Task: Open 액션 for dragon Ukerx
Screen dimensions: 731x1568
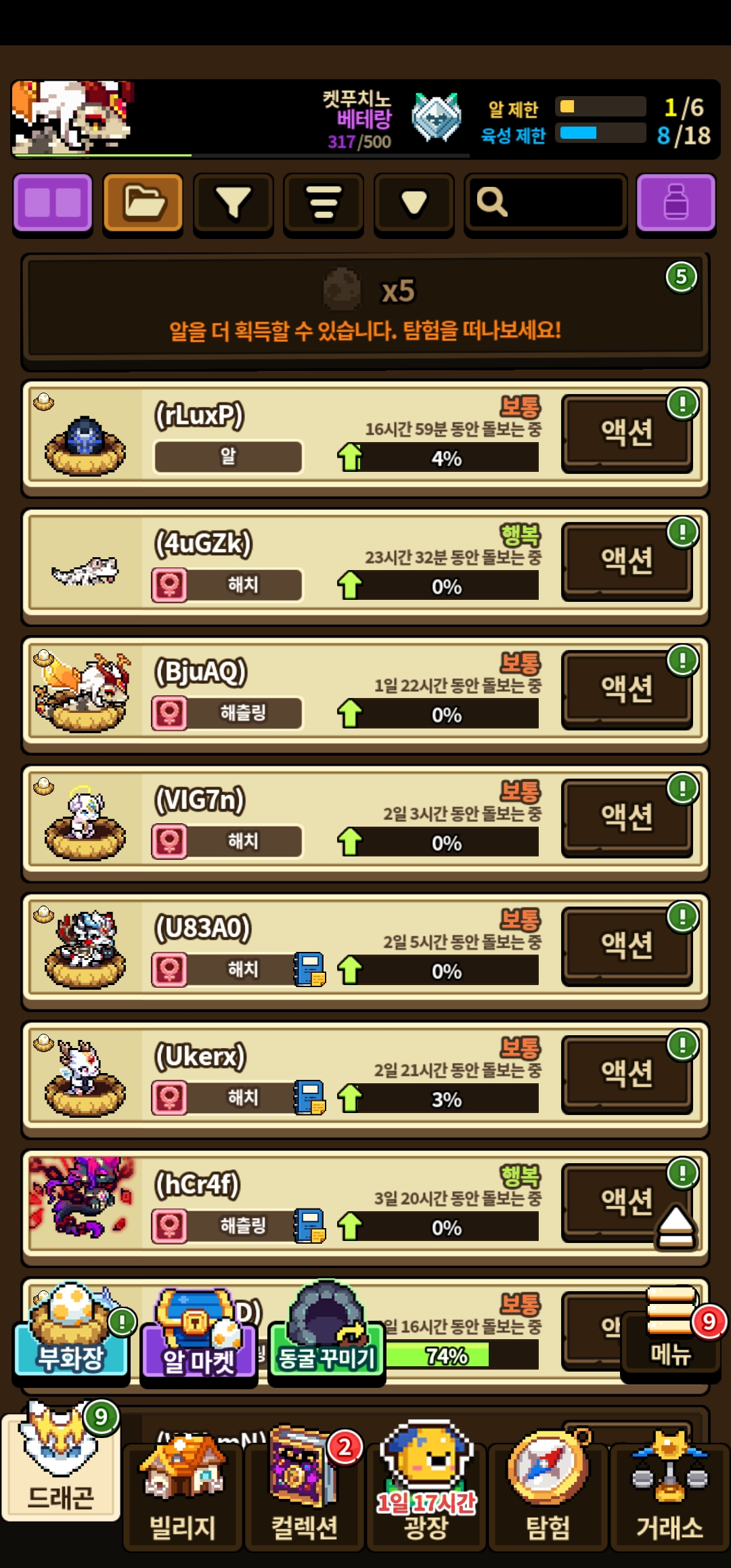Action: point(627,1074)
